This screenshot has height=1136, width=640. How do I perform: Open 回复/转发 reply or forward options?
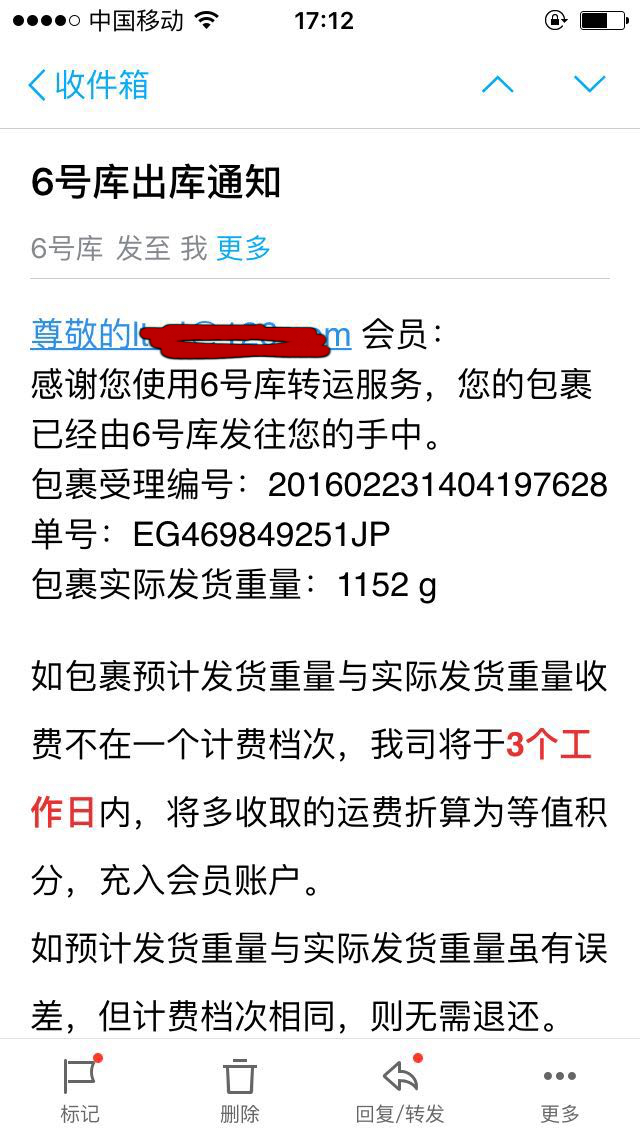[x=399, y=1089]
